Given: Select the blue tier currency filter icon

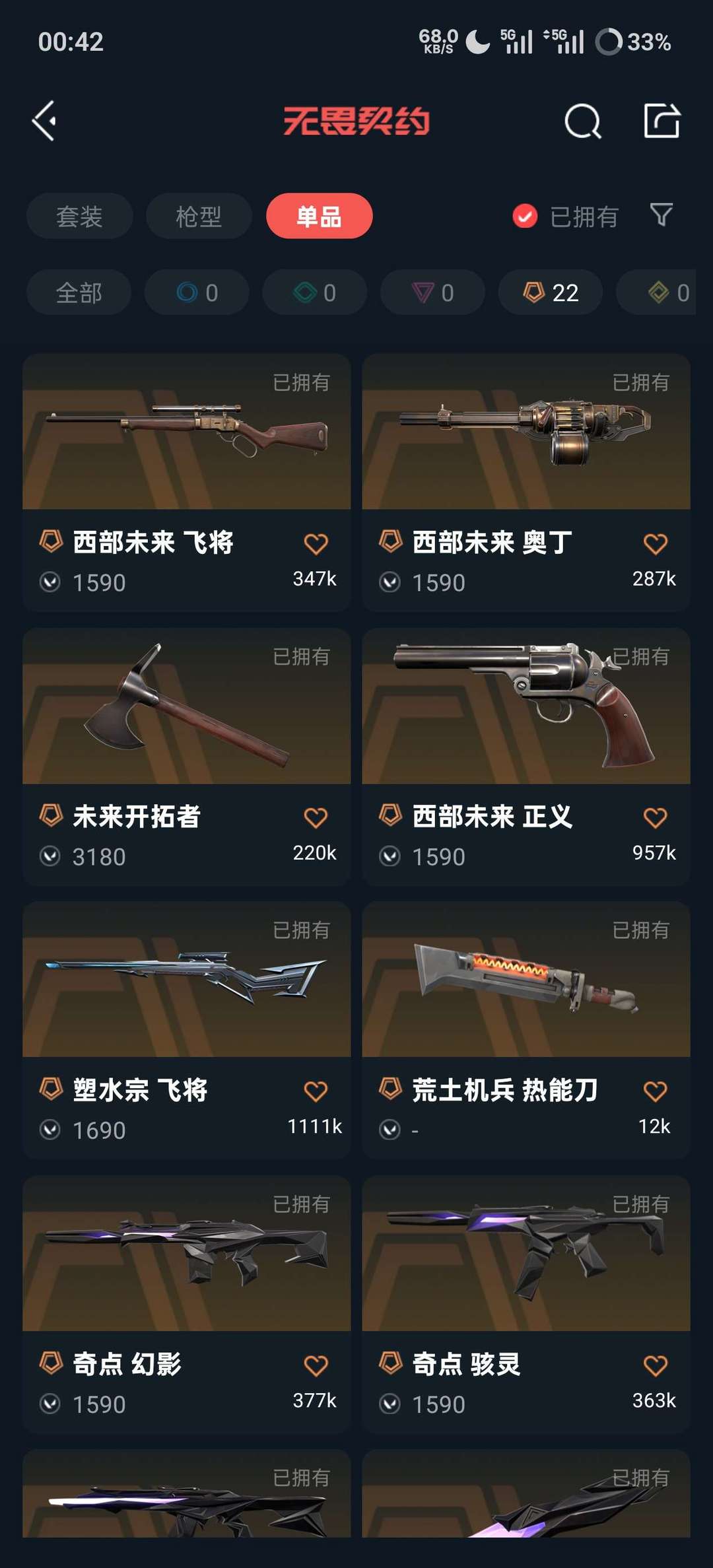Looking at the screenshot, I should [x=196, y=292].
